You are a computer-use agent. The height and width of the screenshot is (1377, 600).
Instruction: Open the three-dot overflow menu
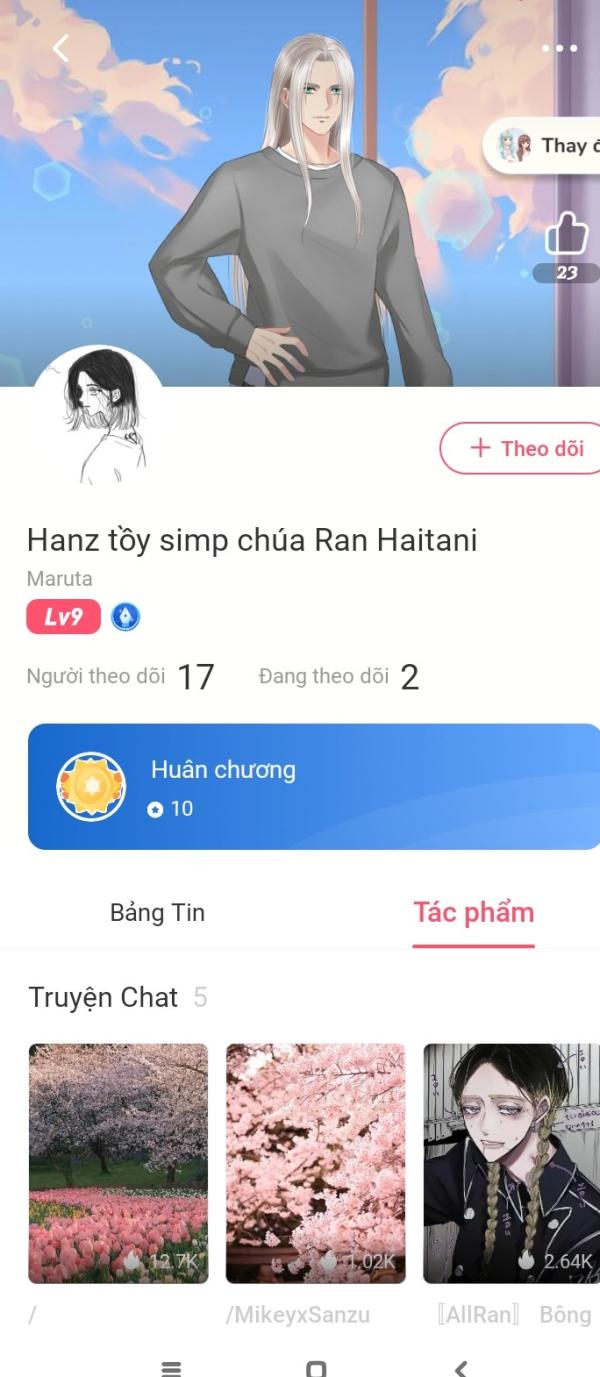pyautogui.click(x=559, y=48)
